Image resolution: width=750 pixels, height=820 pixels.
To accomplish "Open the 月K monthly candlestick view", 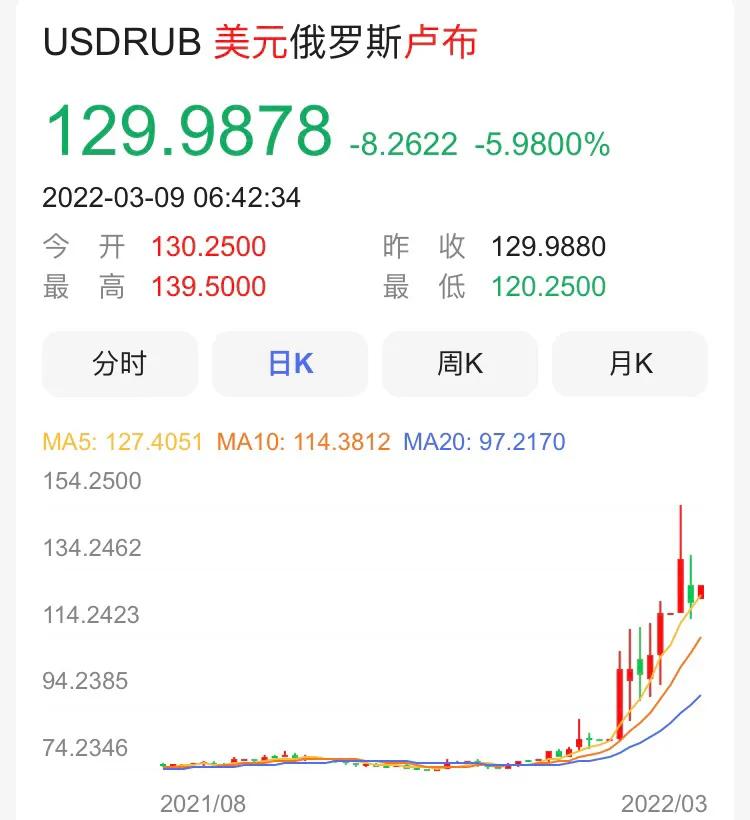I will pyautogui.click(x=630, y=364).
